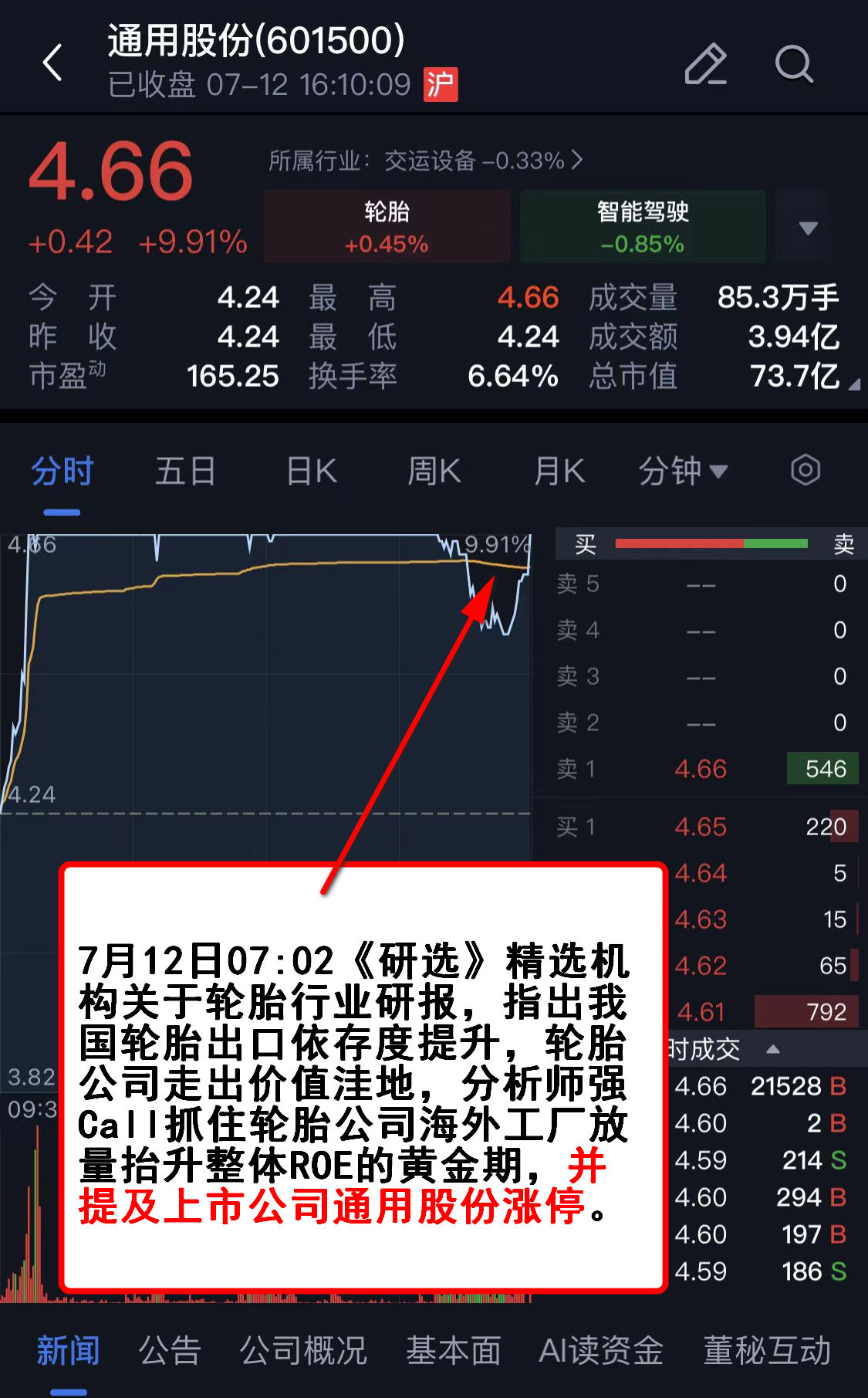Switch to the 五日 chart
The width and height of the screenshot is (868, 1398).
click(x=185, y=471)
